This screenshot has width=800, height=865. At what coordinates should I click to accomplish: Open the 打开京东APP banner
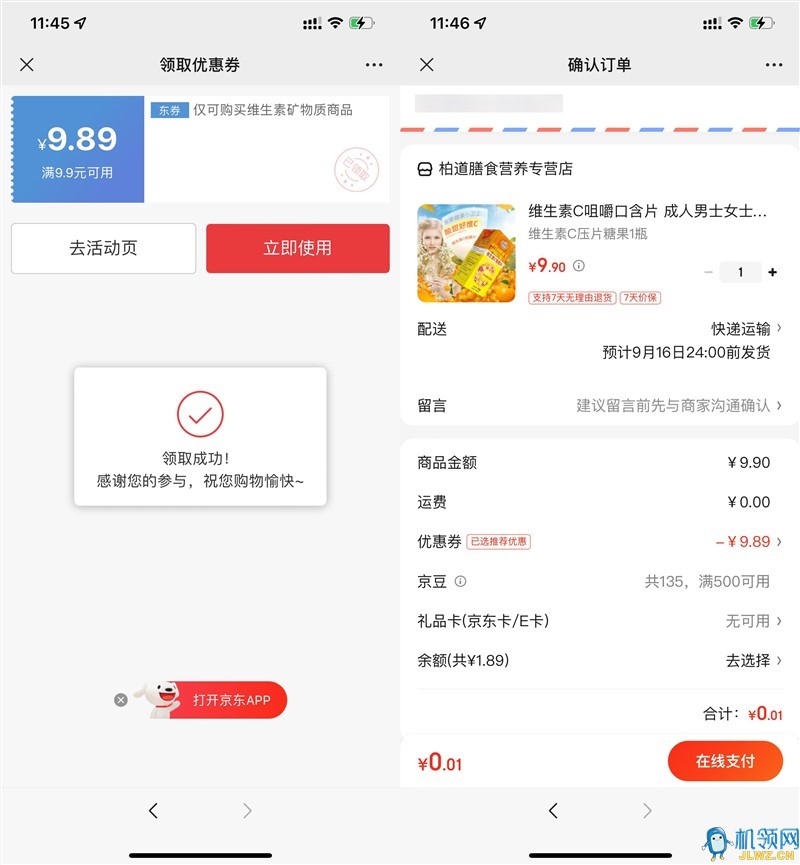(230, 700)
